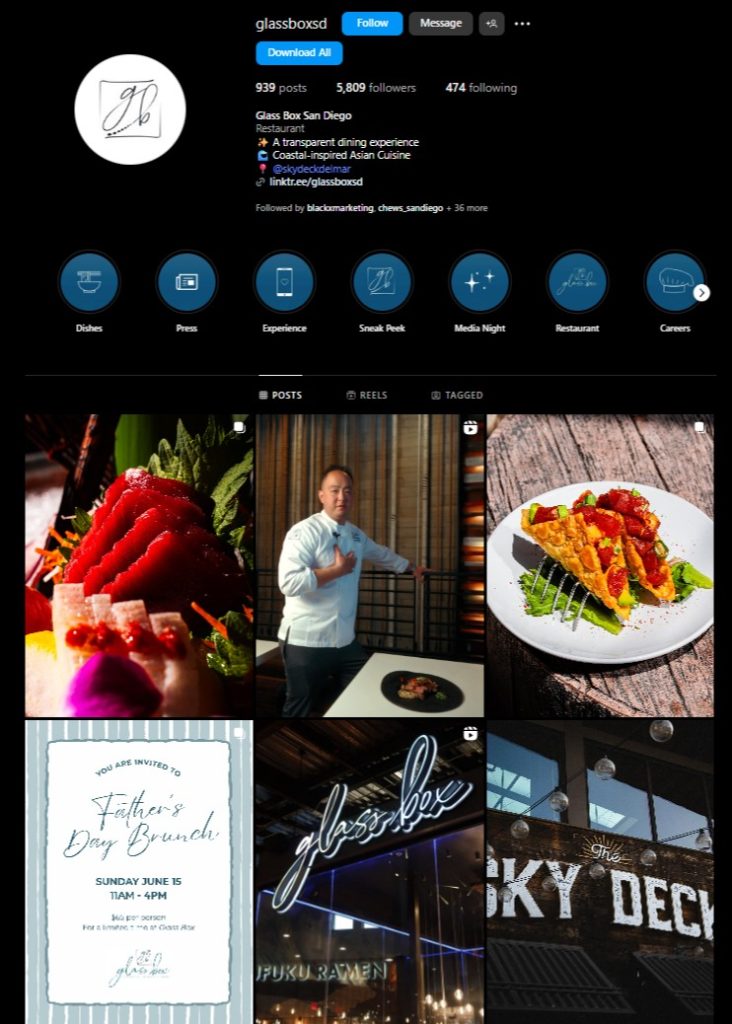Open the Sneak Peek highlight
Viewport: 732px width, 1024px height.
coord(382,283)
